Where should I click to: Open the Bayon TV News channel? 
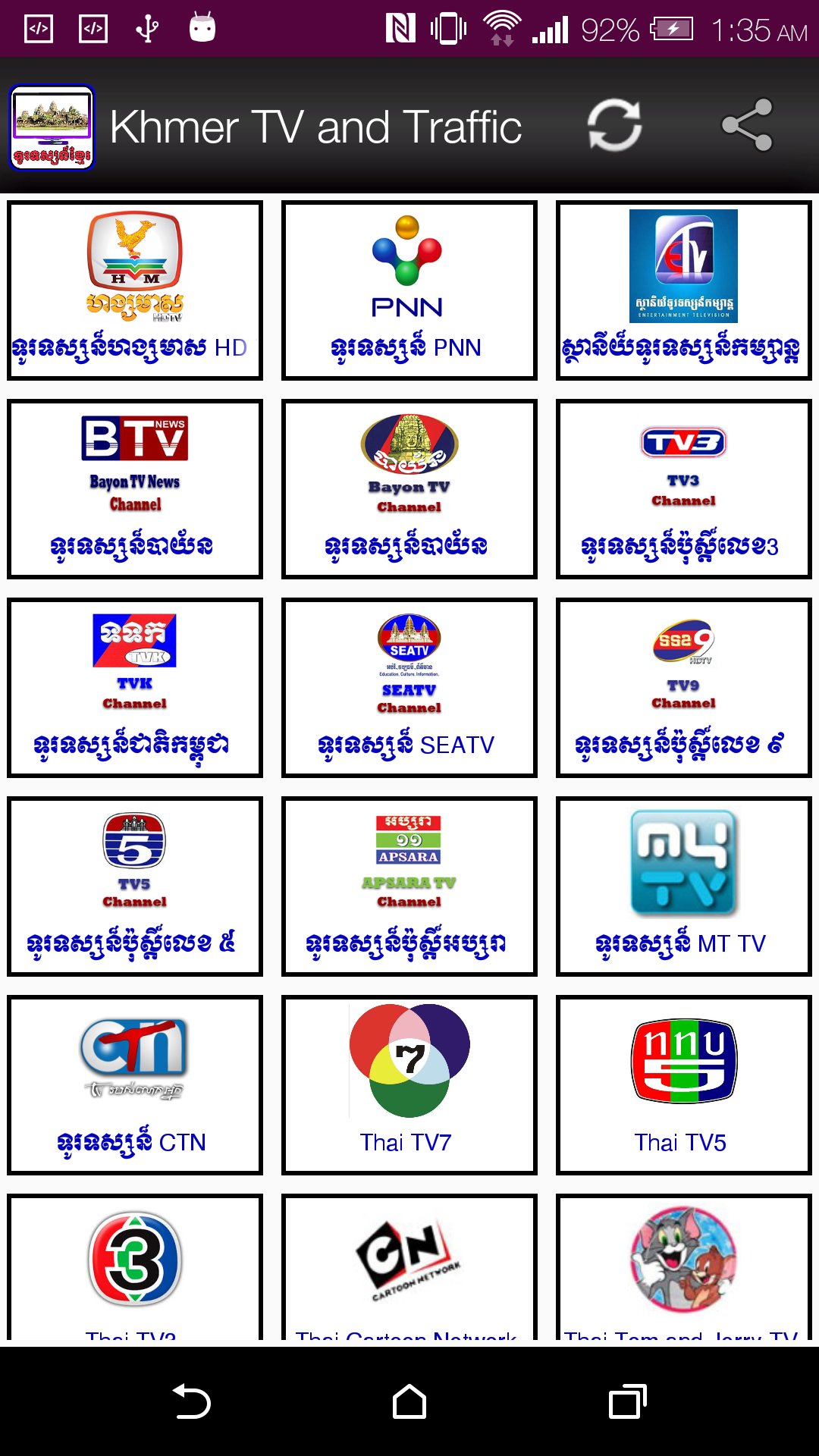pos(135,489)
